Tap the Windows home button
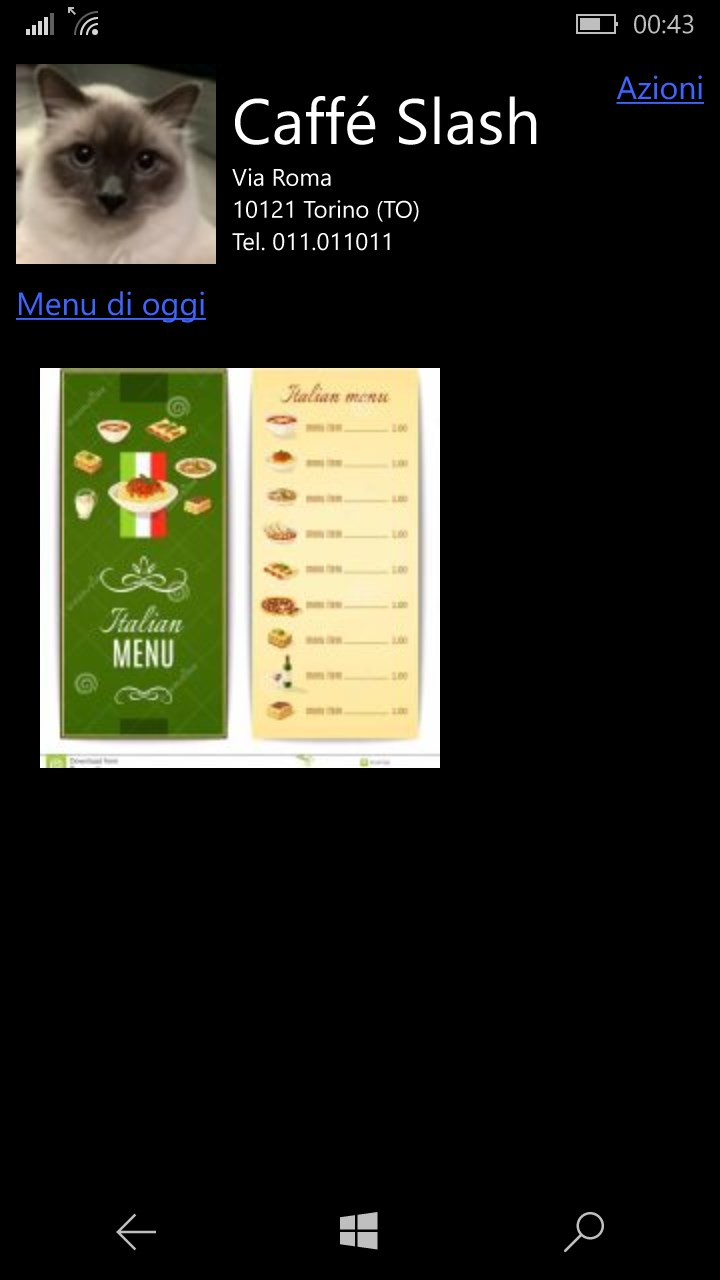This screenshot has height=1280, width=720. [359, 1231]
